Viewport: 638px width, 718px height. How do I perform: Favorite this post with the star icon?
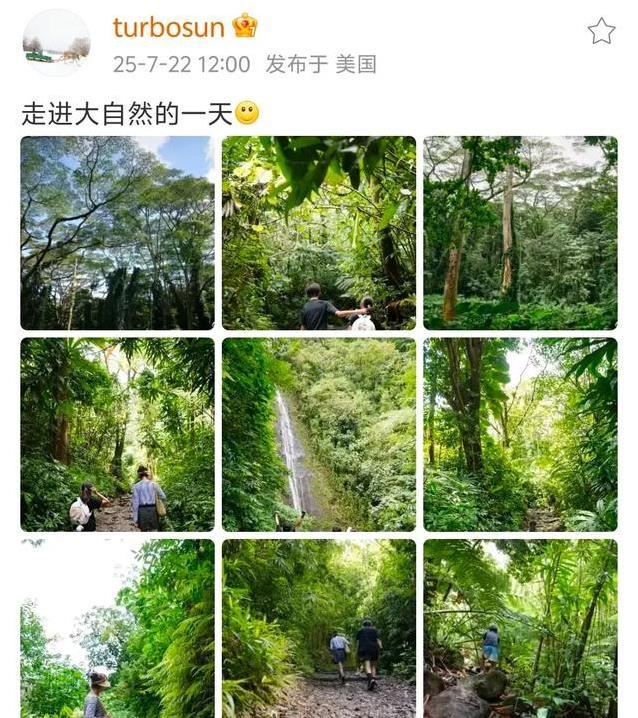tap(601, 32)
